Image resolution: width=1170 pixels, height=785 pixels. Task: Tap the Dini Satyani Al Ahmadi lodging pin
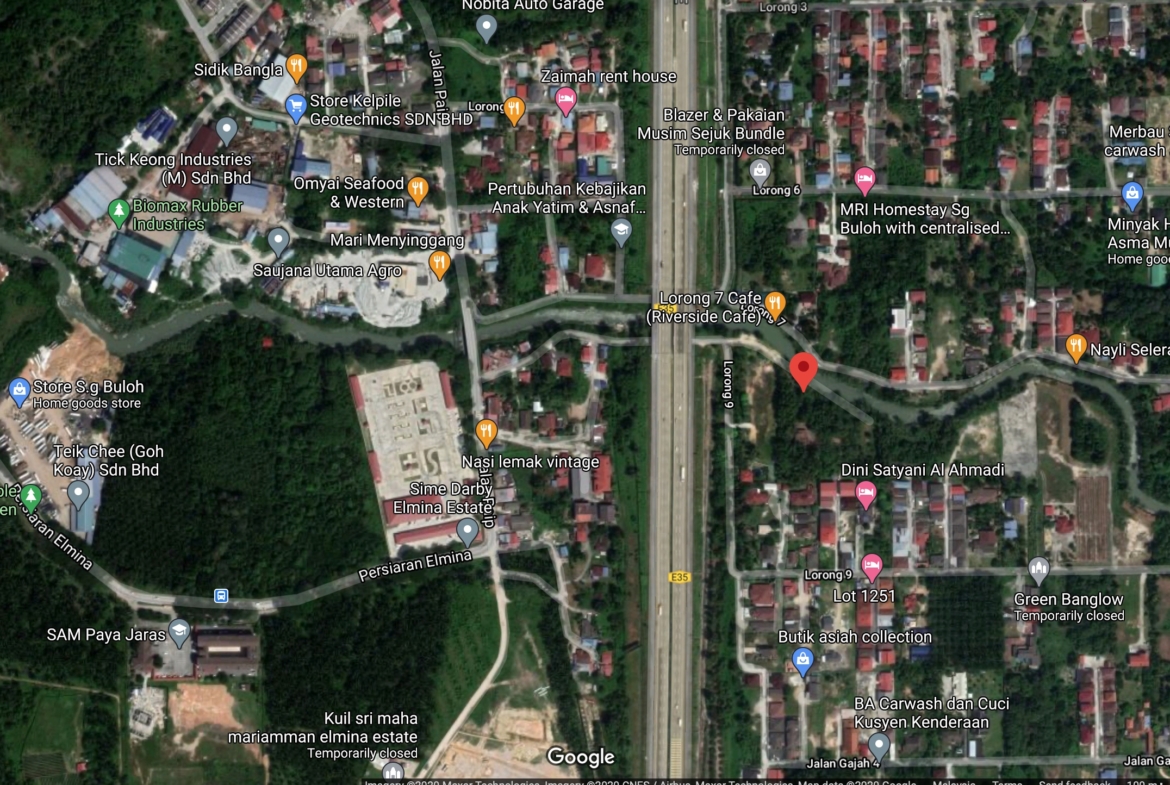pos(866,493)
